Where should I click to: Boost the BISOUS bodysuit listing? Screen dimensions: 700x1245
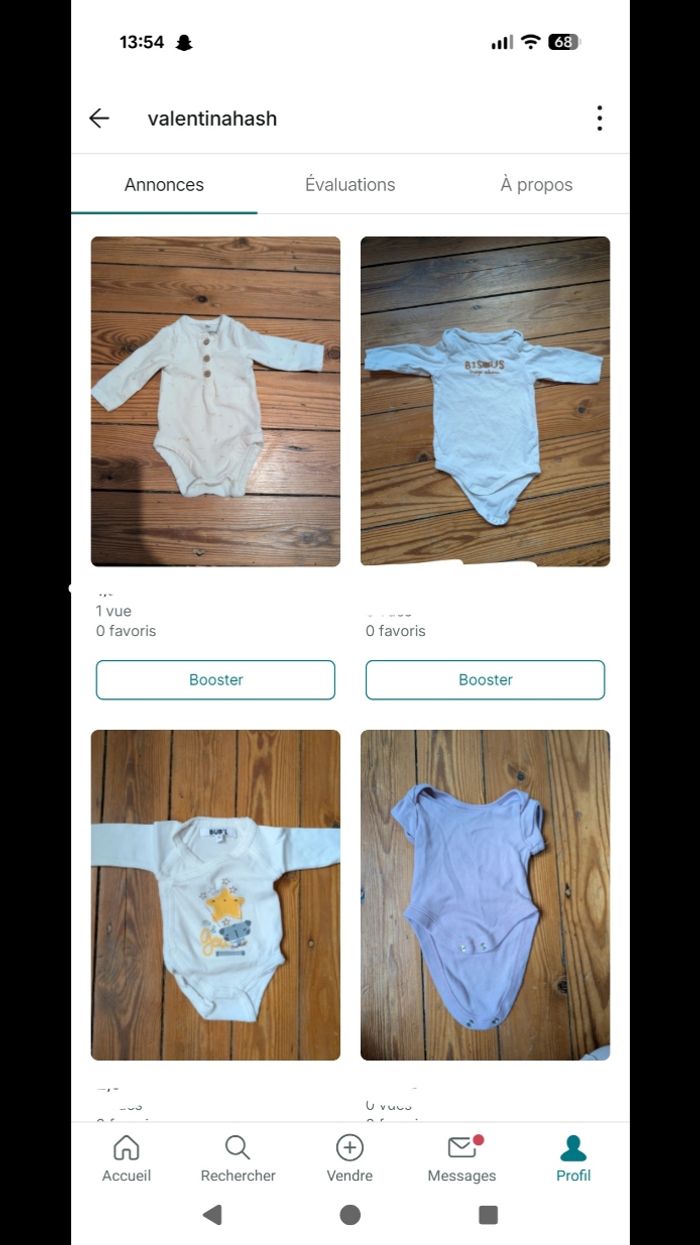485,679
